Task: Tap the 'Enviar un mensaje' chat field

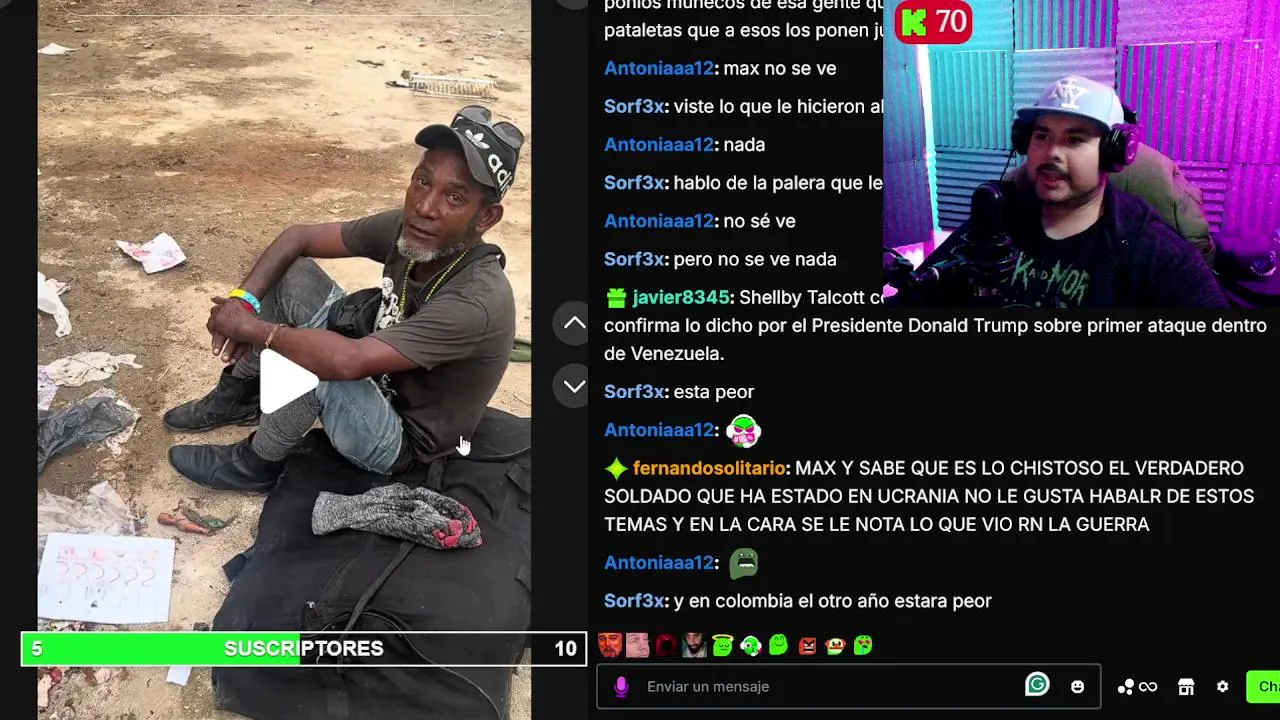Action: point(820,686)
